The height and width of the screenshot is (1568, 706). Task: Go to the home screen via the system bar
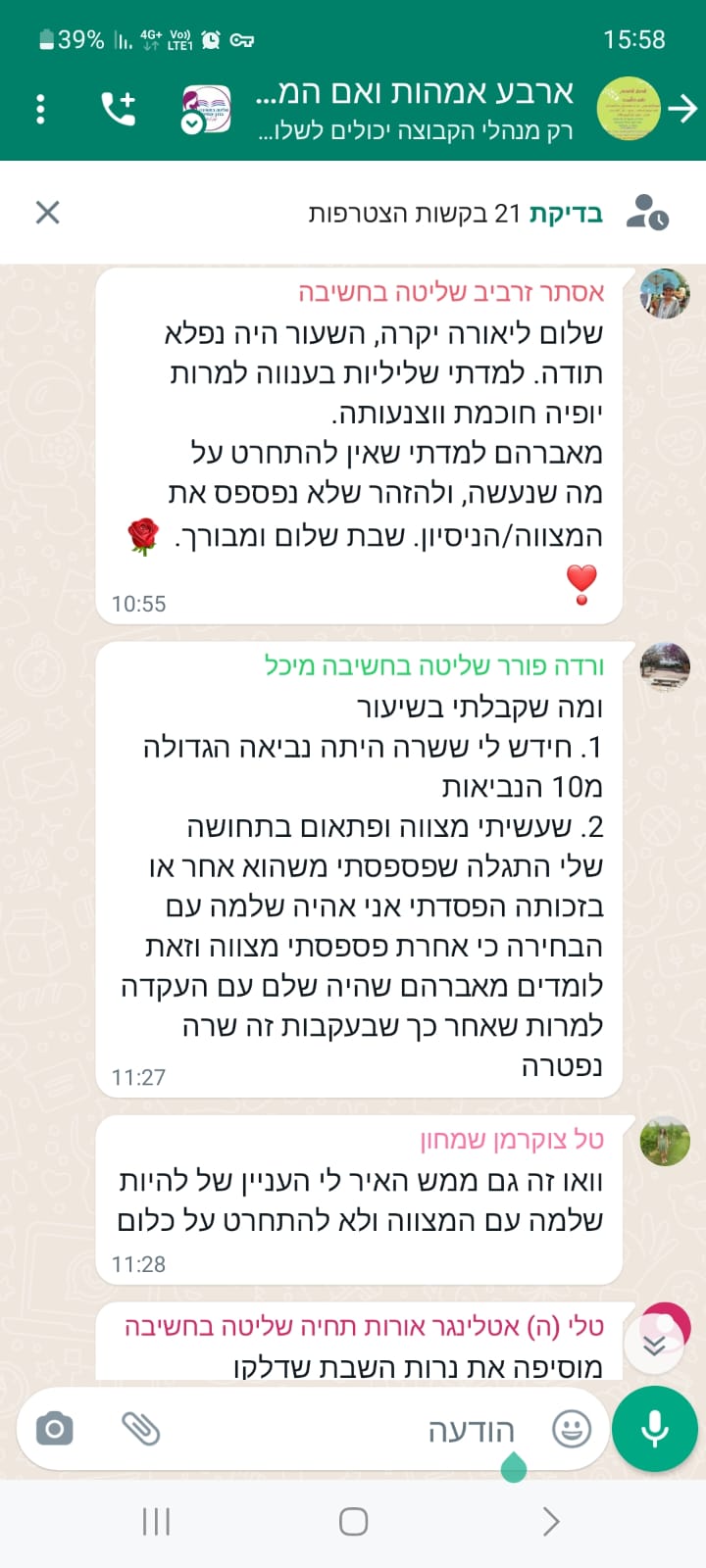click(x=353, y=1521)
